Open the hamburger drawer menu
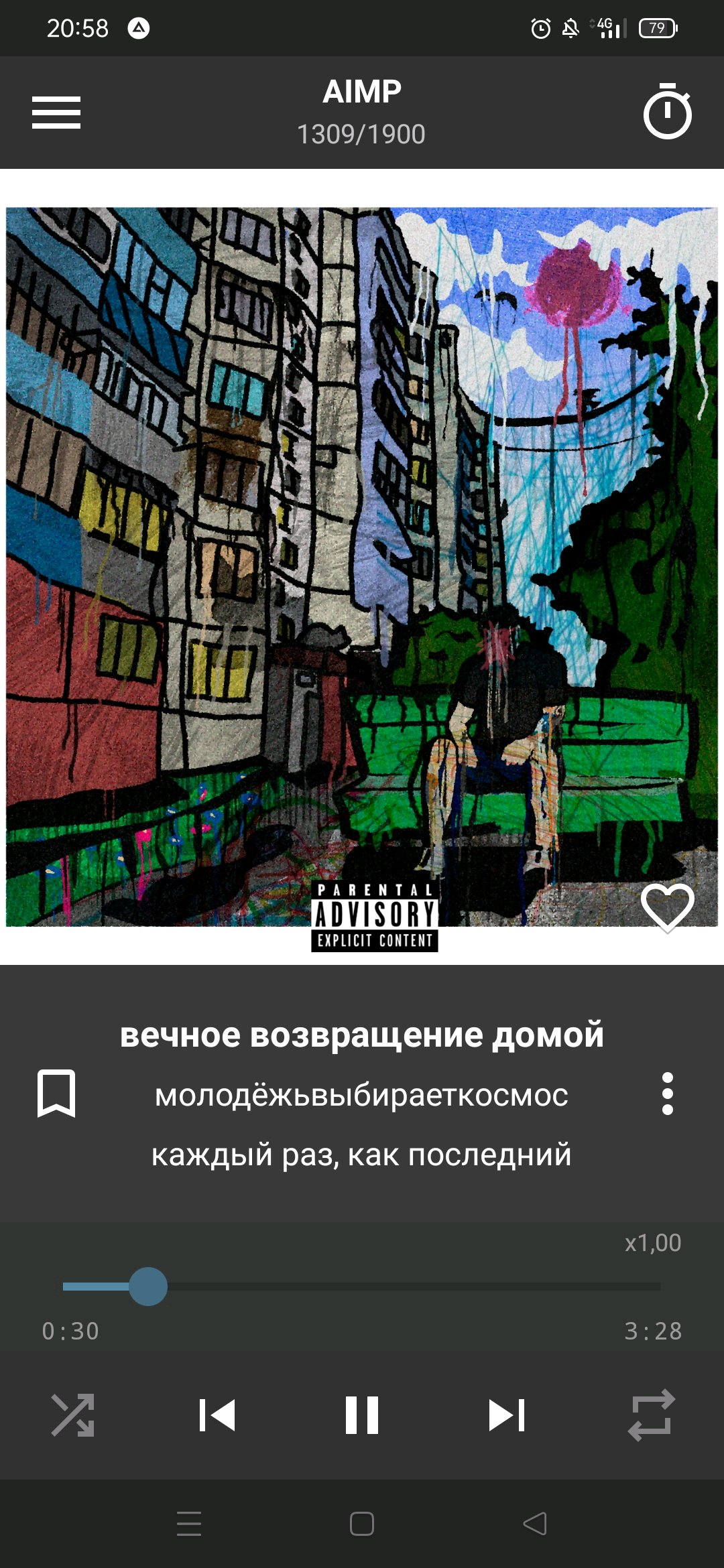This screenshot has width=724, height=1568. point(56,113)
